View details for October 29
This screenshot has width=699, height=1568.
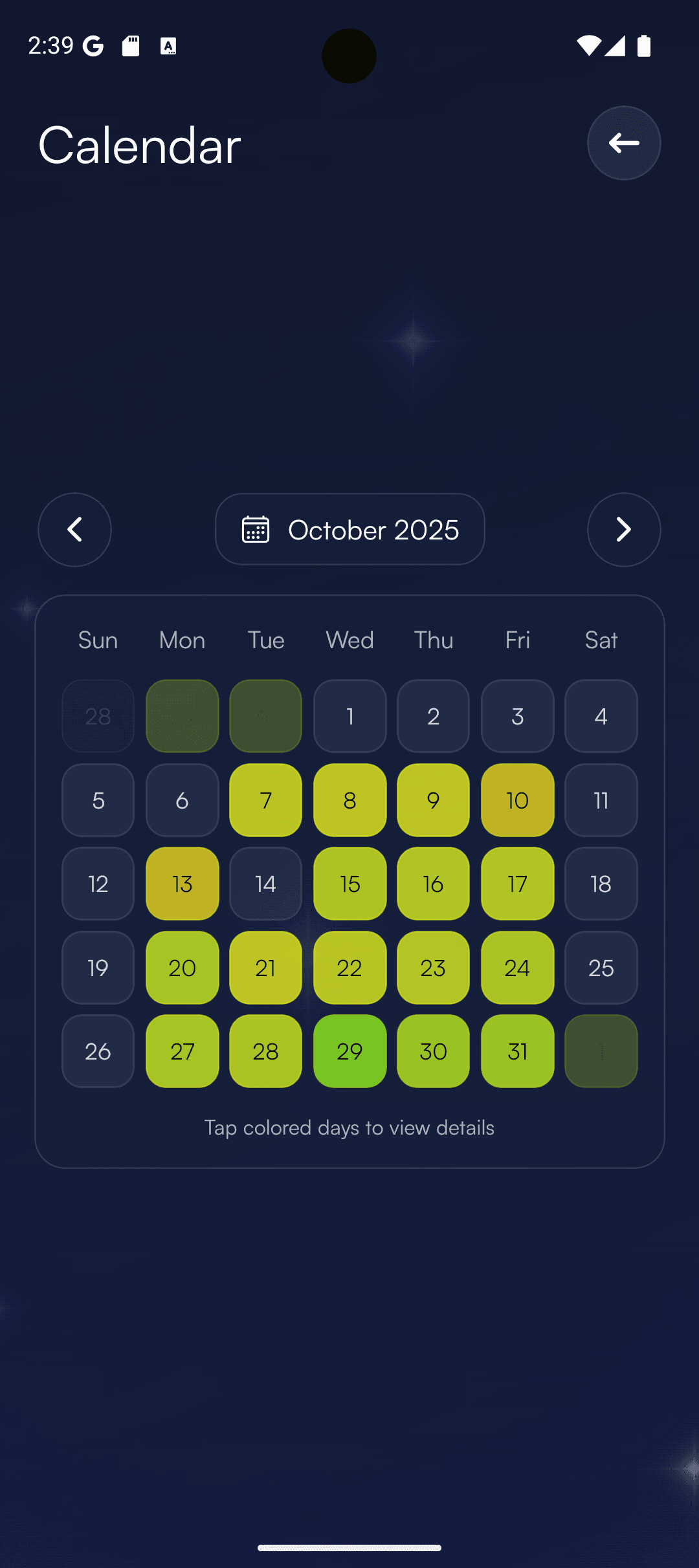[x=349, y=1052]
